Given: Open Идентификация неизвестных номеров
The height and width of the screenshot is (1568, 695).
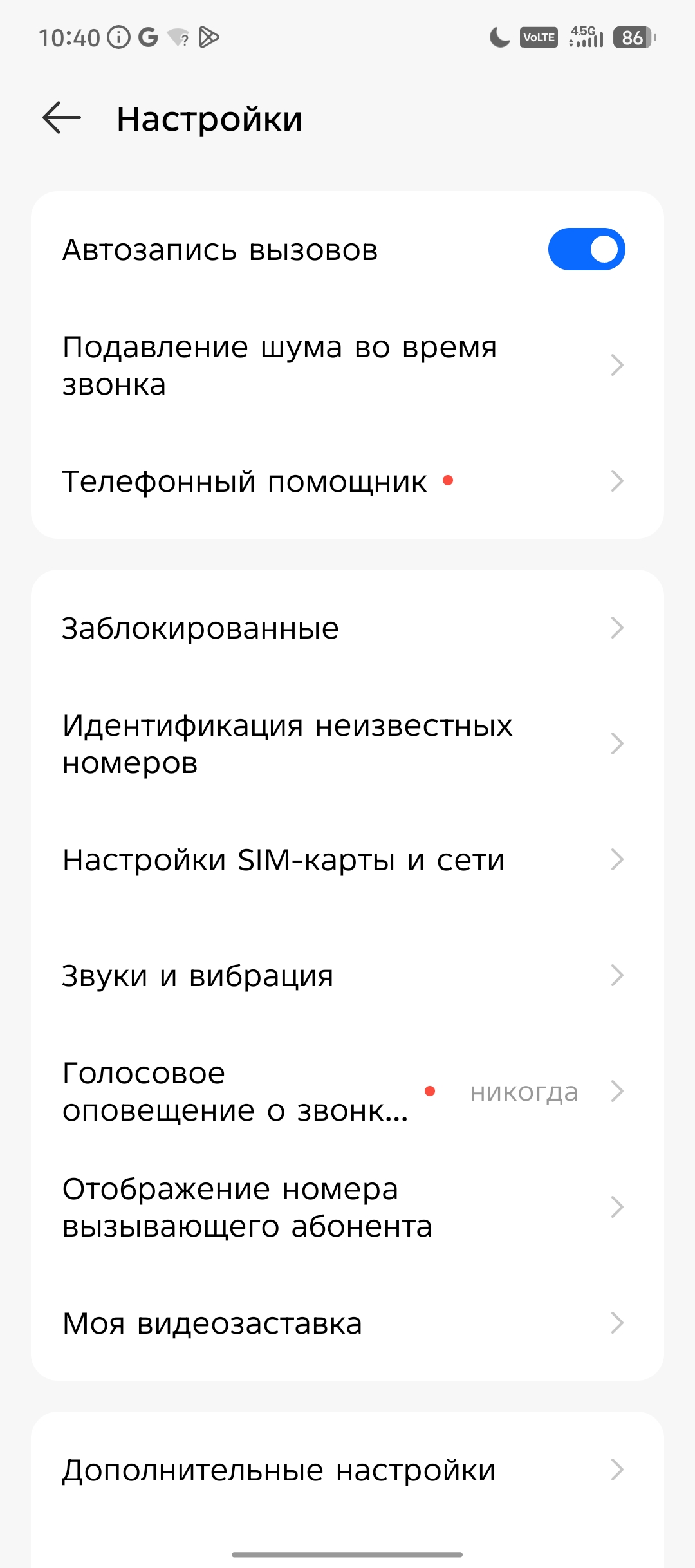Looking at the screenshot, I should pyautogui.click(x=346, y=744).
